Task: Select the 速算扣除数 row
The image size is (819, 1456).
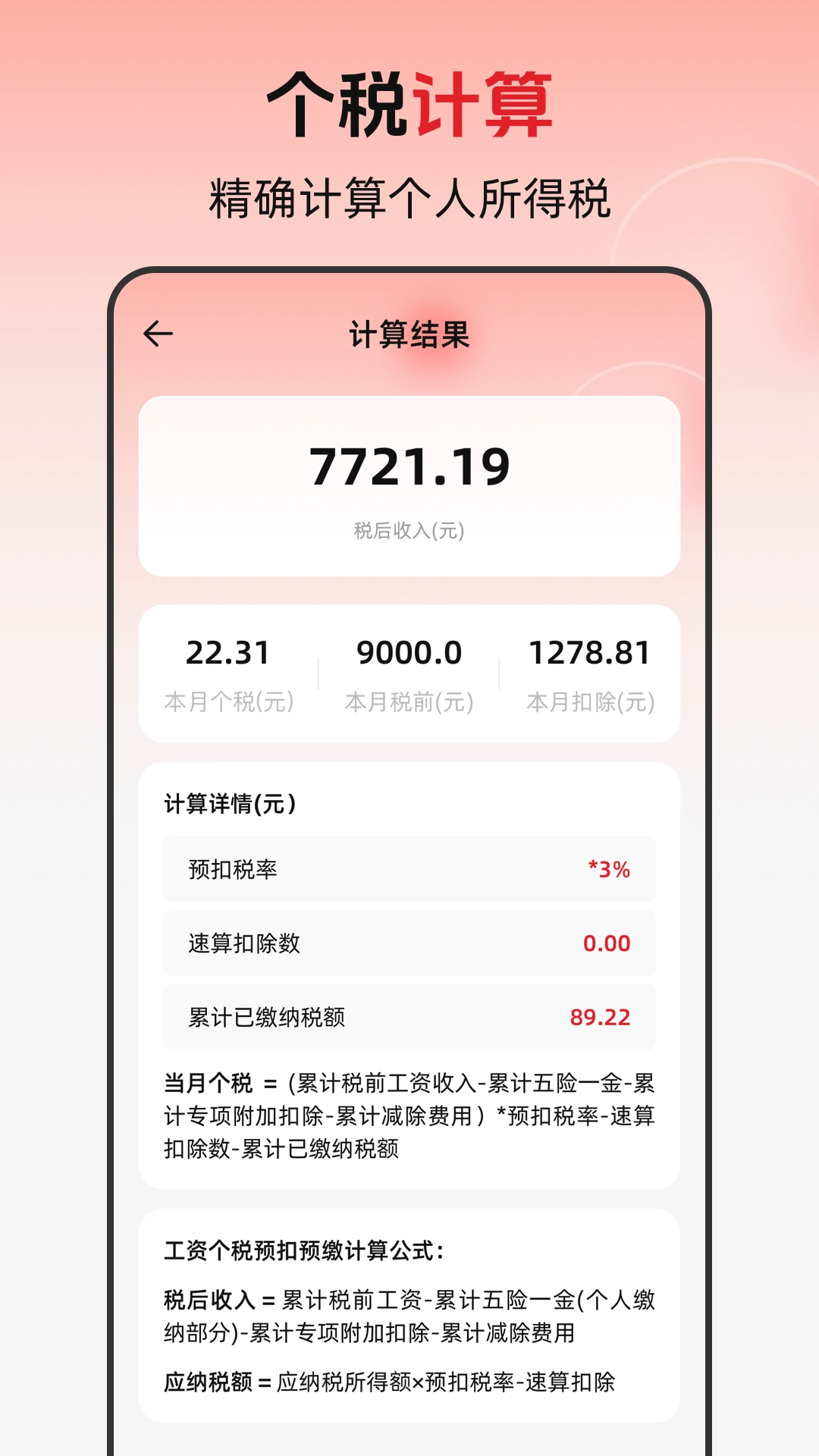Action: coord(409,943)
